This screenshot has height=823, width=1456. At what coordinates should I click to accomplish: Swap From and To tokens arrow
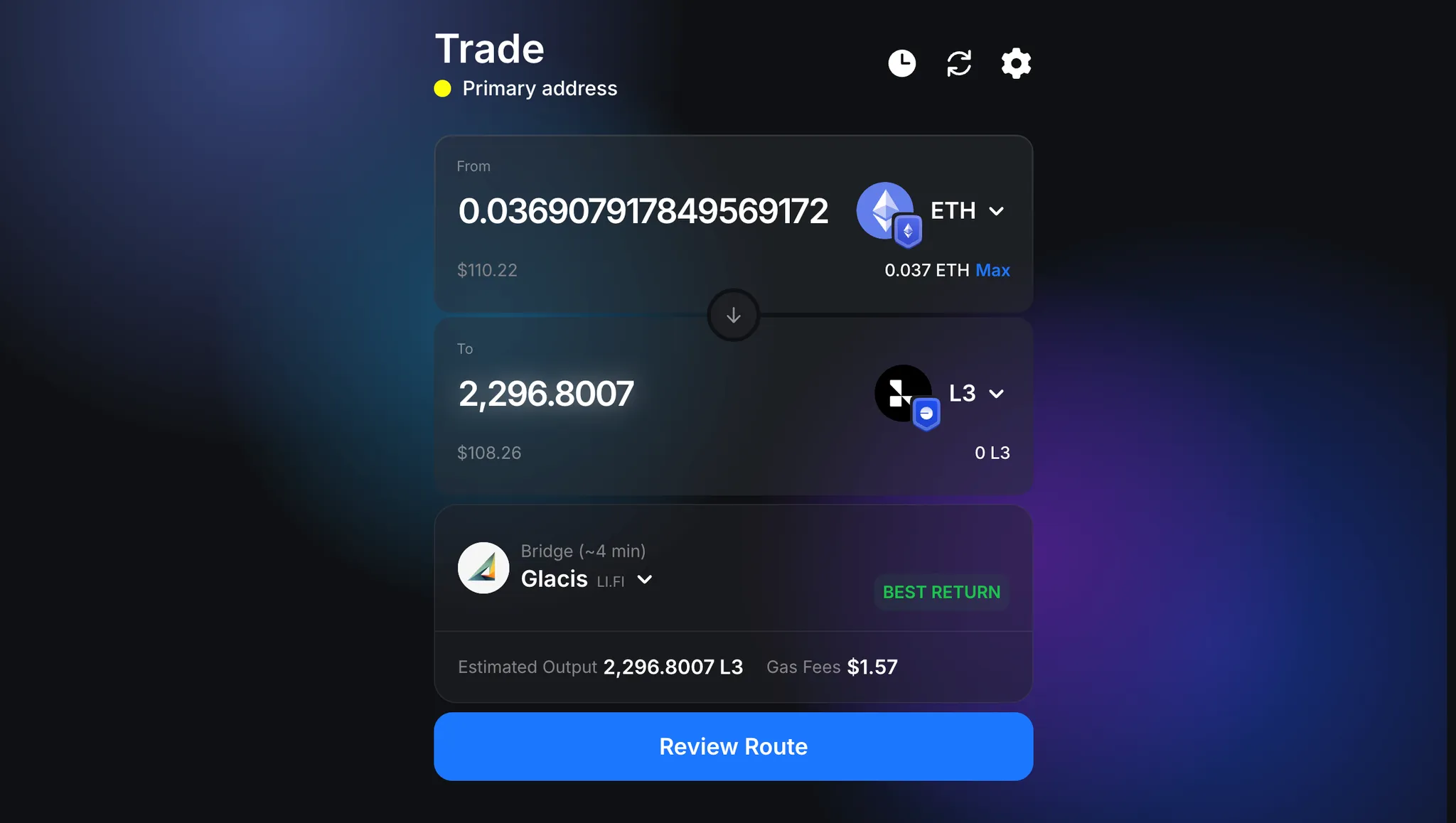pos(733,315)
